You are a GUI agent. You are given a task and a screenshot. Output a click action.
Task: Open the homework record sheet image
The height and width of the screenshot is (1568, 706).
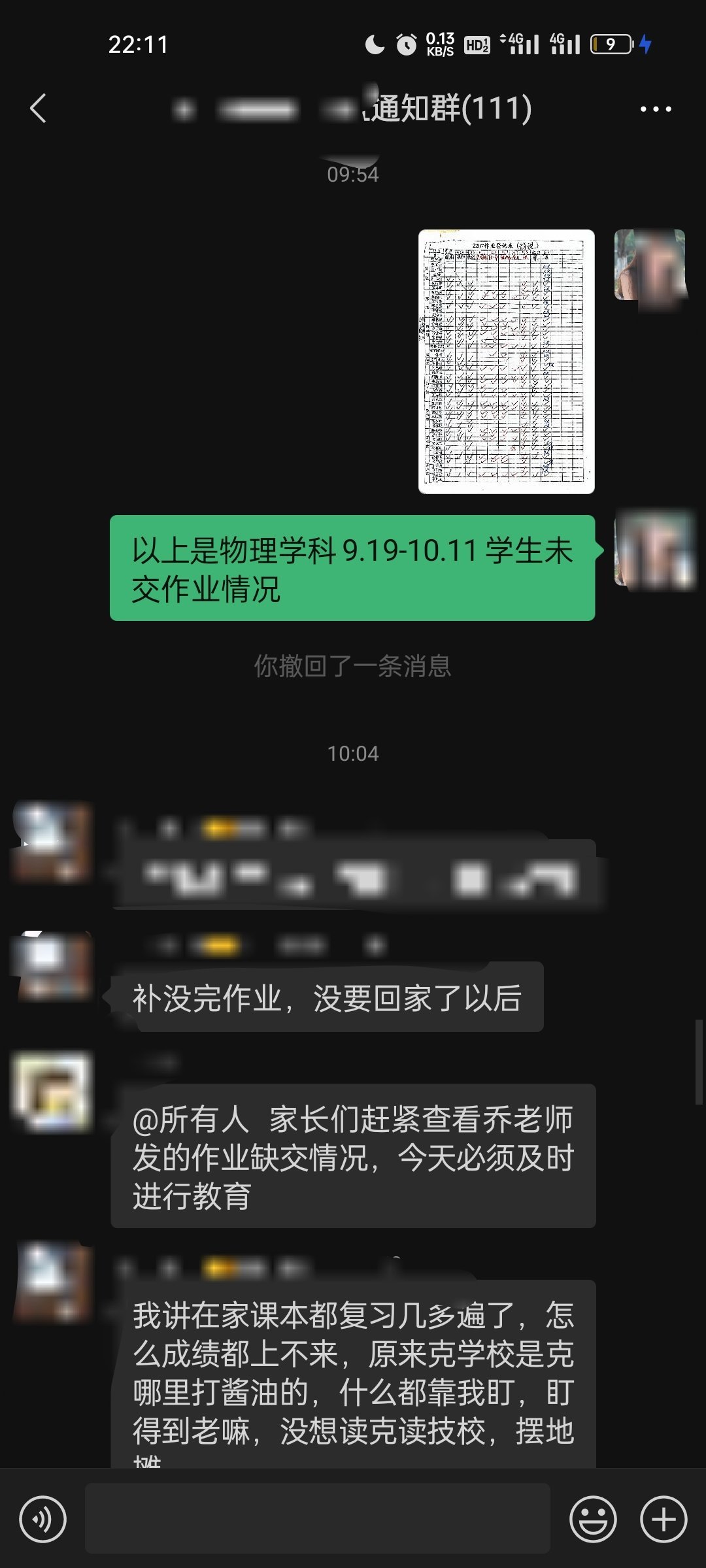point(507,361)
